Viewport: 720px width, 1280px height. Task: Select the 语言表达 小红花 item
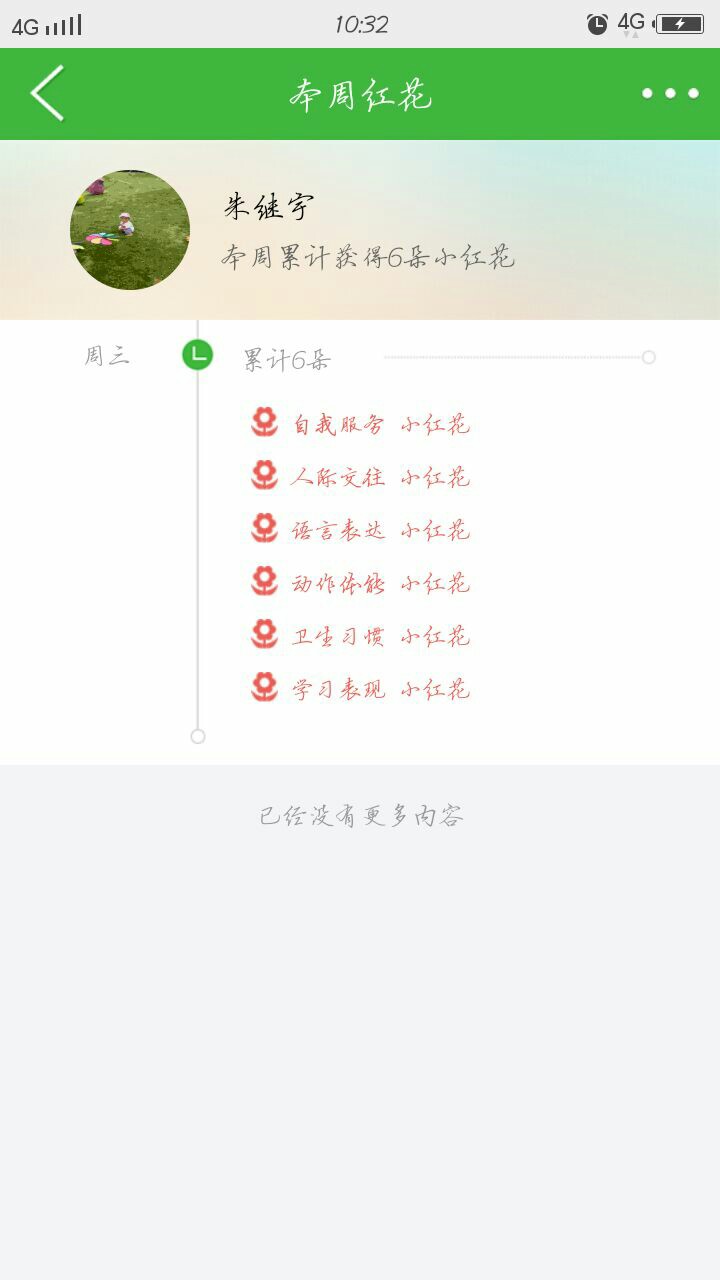pos(360,530)
